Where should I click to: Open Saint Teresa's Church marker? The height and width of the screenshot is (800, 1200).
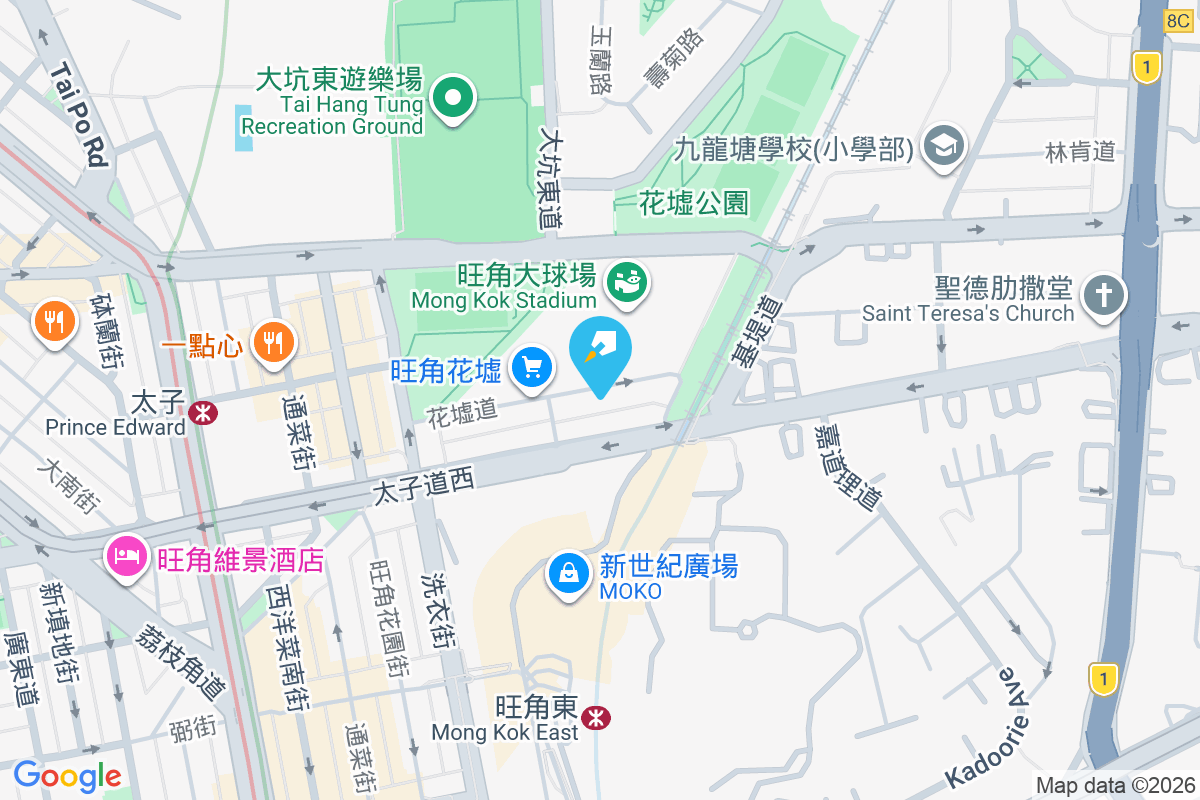pyautogui.click(x=1104, y=295)
